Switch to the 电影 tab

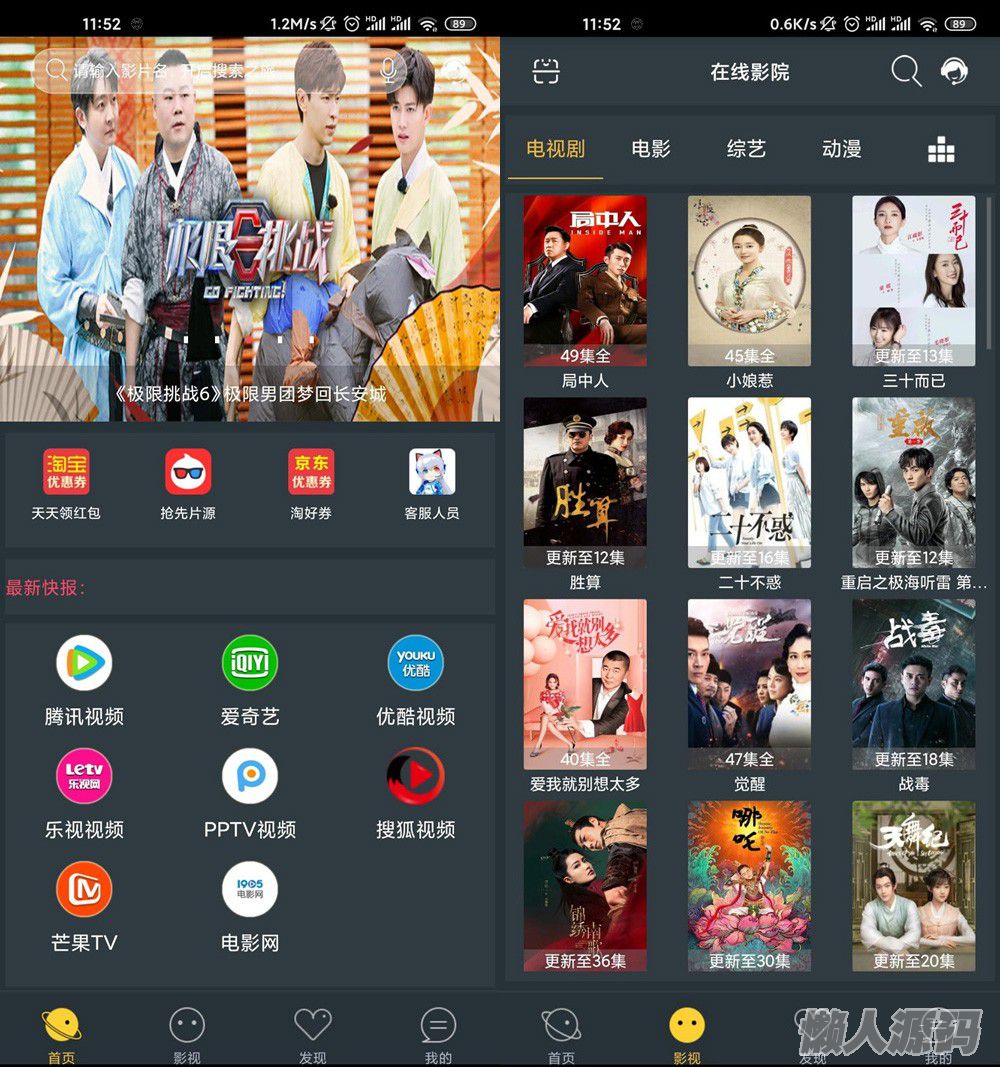click(x=651, y=149)
